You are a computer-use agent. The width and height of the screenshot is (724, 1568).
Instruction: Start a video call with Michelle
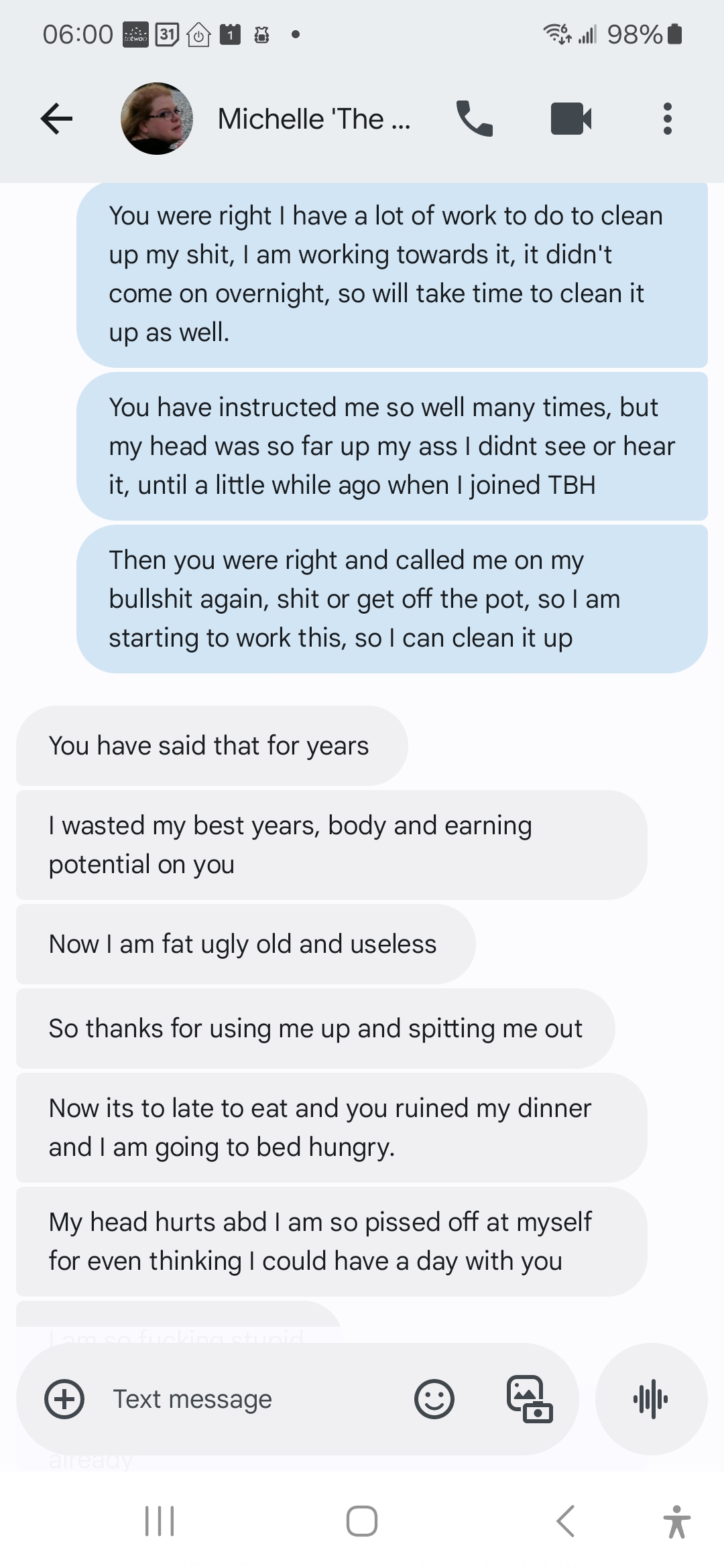(570, 119)
